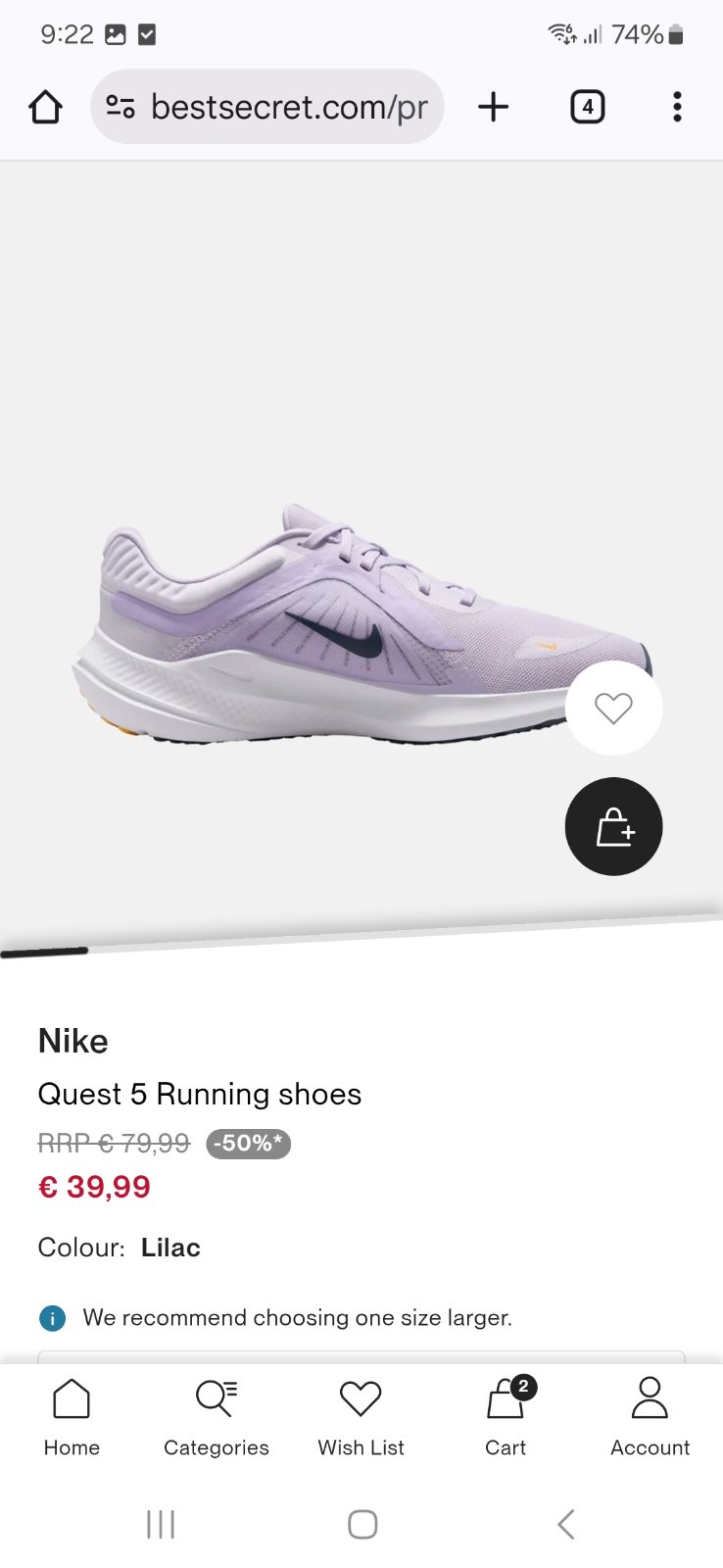
Task: Go to the Wish List tab
Action: [x=361, y=1417]
